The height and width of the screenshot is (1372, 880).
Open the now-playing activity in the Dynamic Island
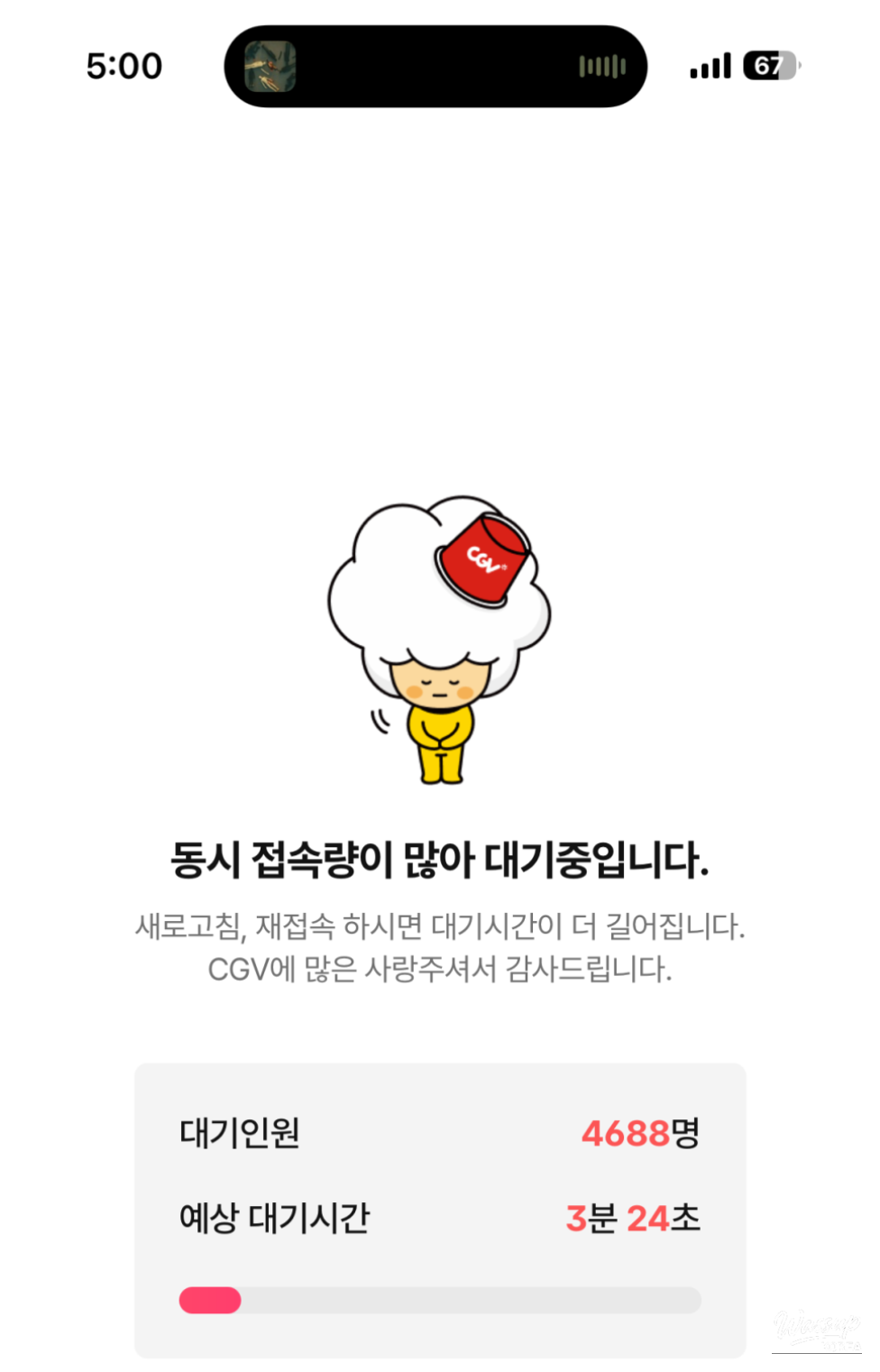(435, 67)
